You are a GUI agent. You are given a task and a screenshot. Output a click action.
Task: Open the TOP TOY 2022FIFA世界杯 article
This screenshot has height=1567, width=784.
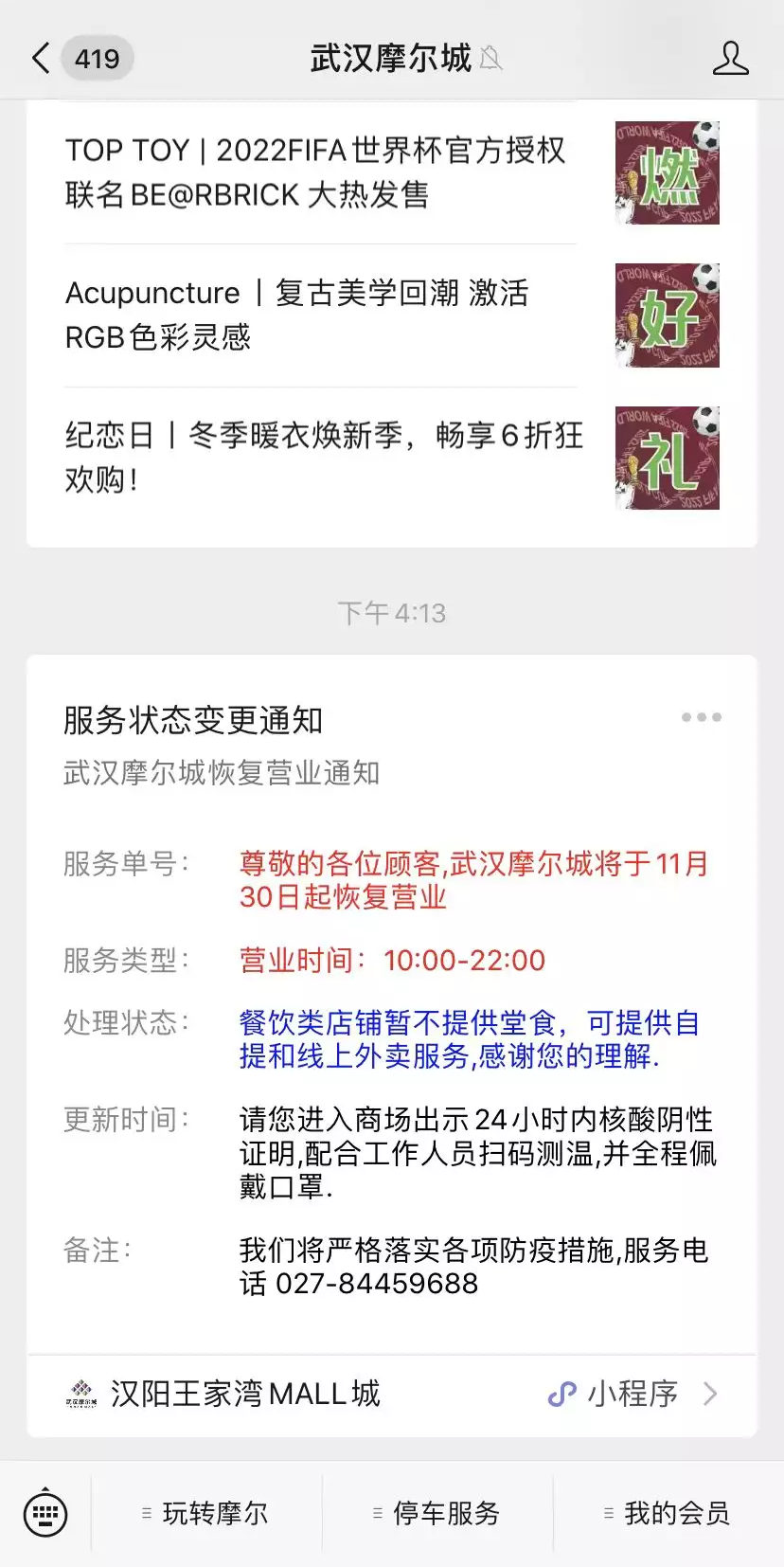point(315,172)
